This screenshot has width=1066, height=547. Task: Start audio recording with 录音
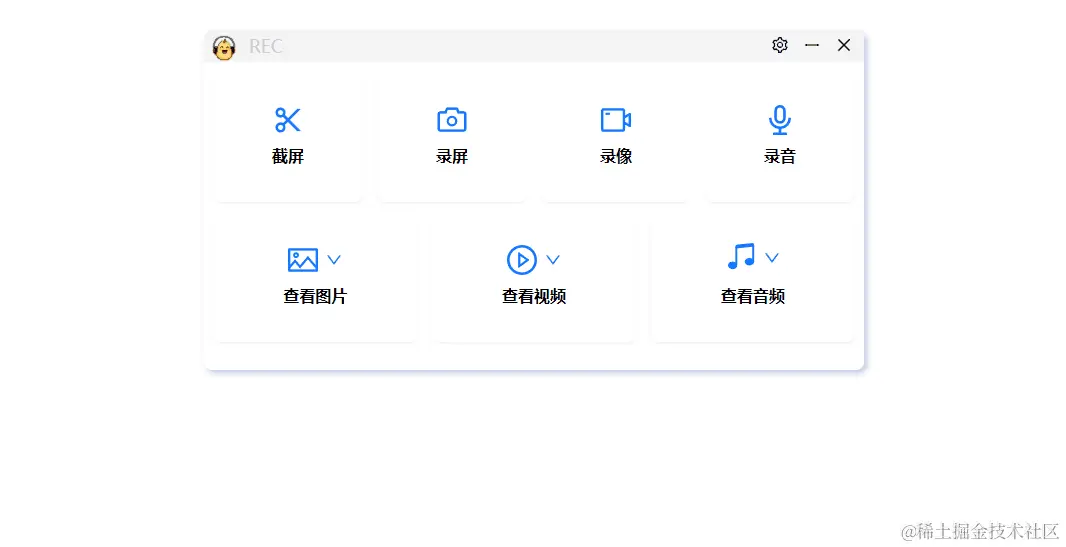[x=780, y=136]
